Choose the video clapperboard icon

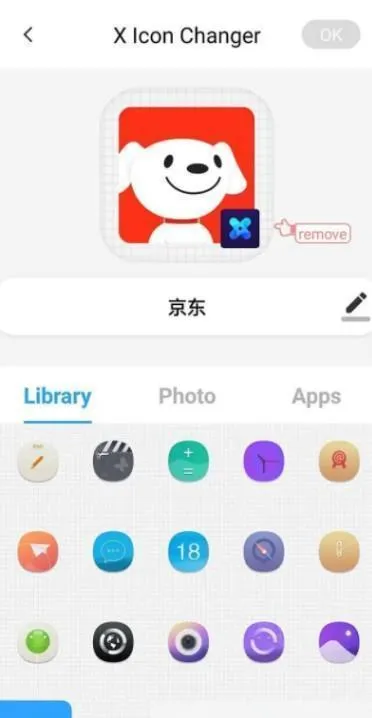click(x=113, y=461)
